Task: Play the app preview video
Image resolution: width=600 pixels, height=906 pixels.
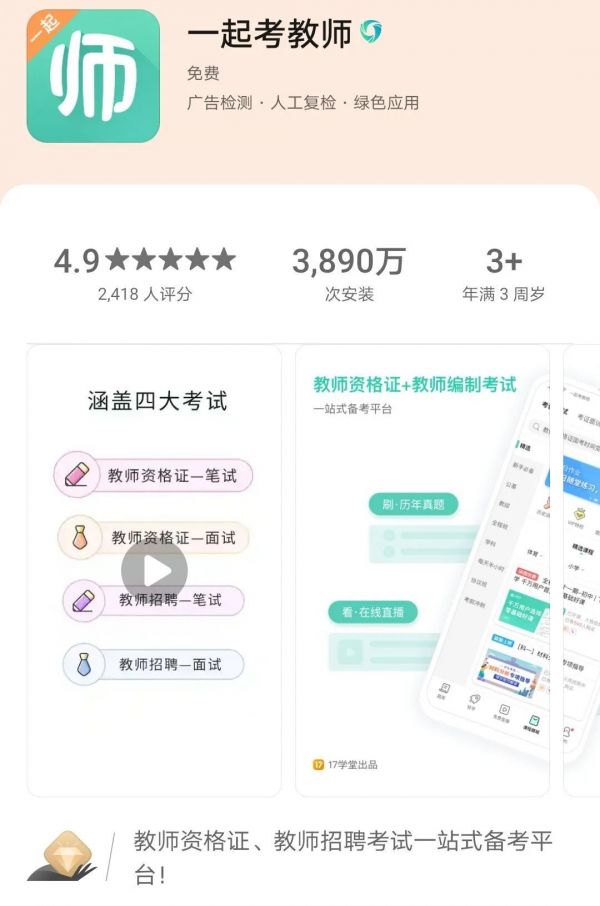Action: coord(154,571)
